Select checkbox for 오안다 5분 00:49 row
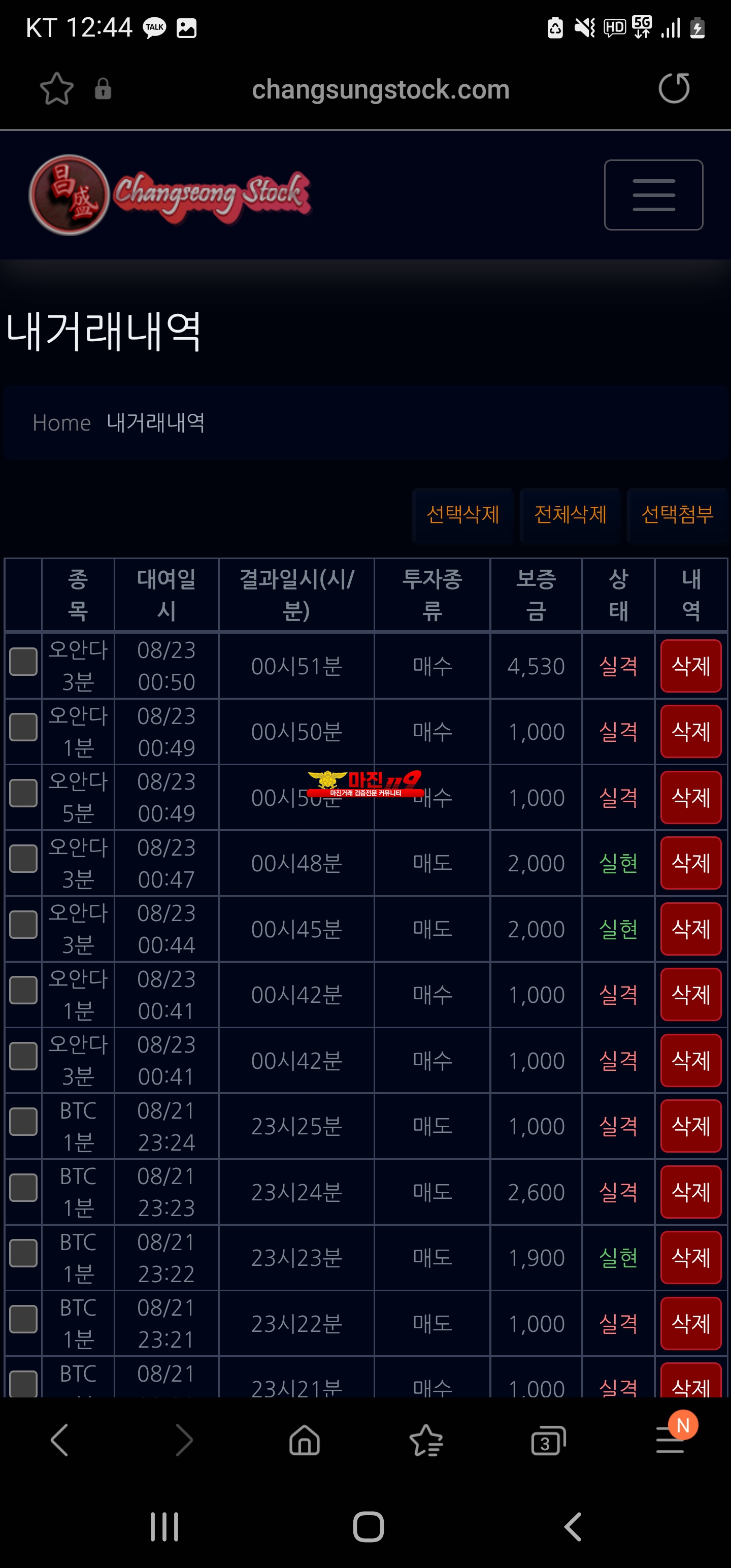The width and height of the screenshot is (731, 1568). click(x=23, y=793)
